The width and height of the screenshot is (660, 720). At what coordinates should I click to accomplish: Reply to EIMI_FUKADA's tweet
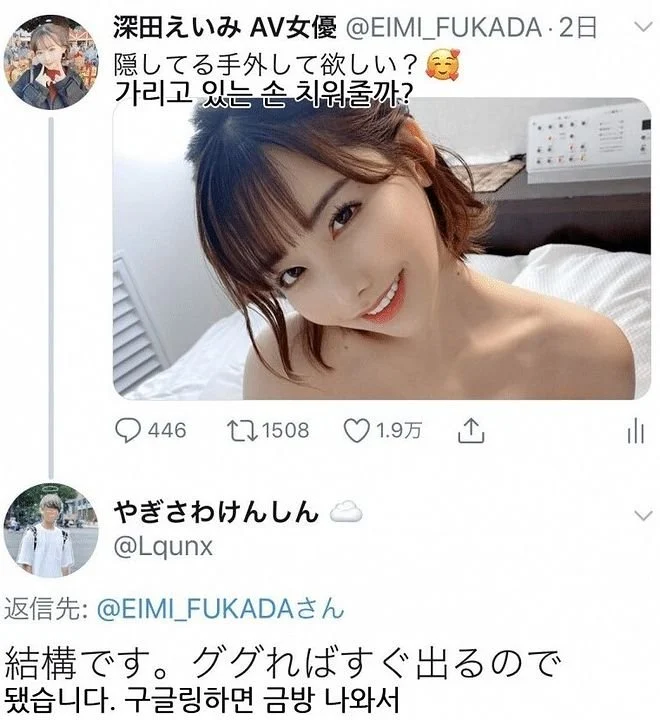[128, 431]
